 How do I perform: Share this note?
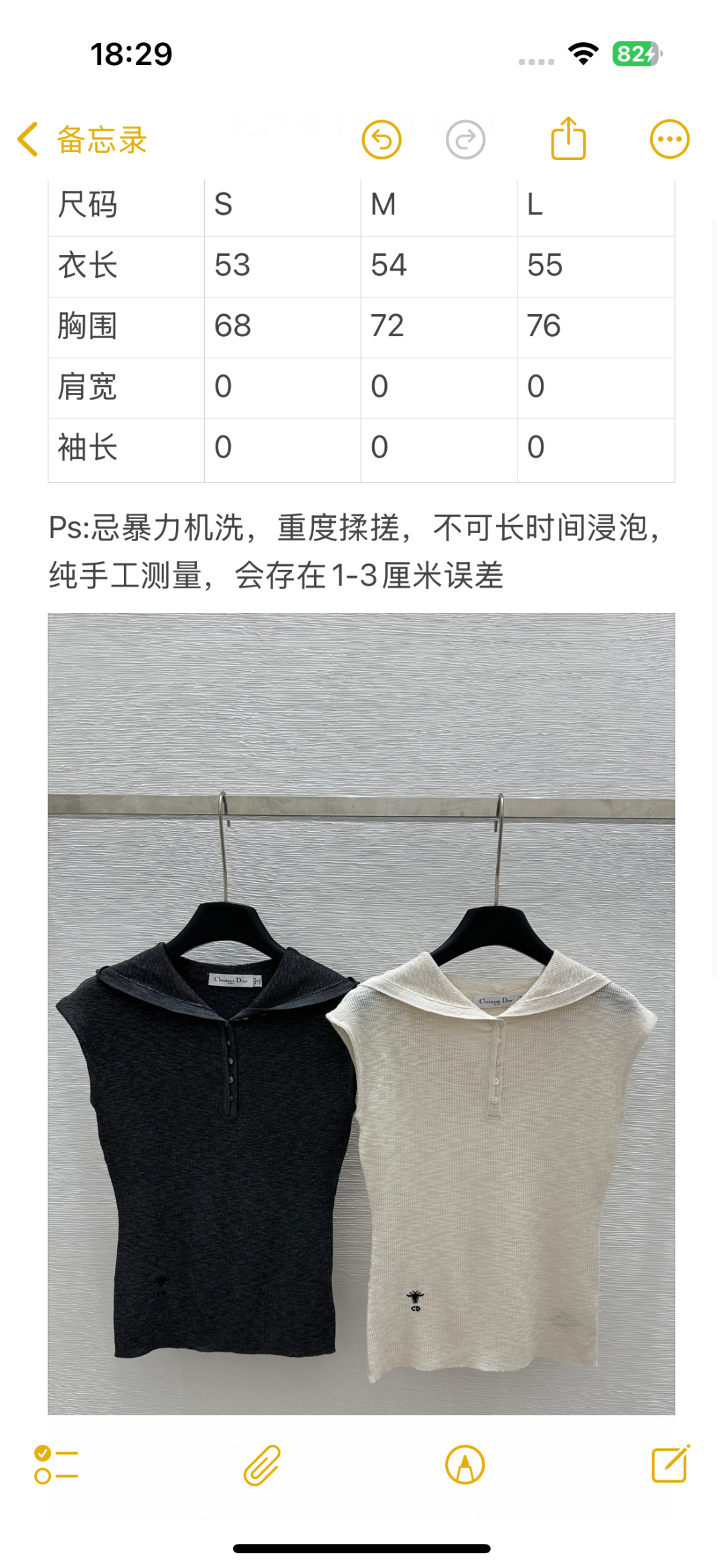pyautogui.click(x=568, y=139)
